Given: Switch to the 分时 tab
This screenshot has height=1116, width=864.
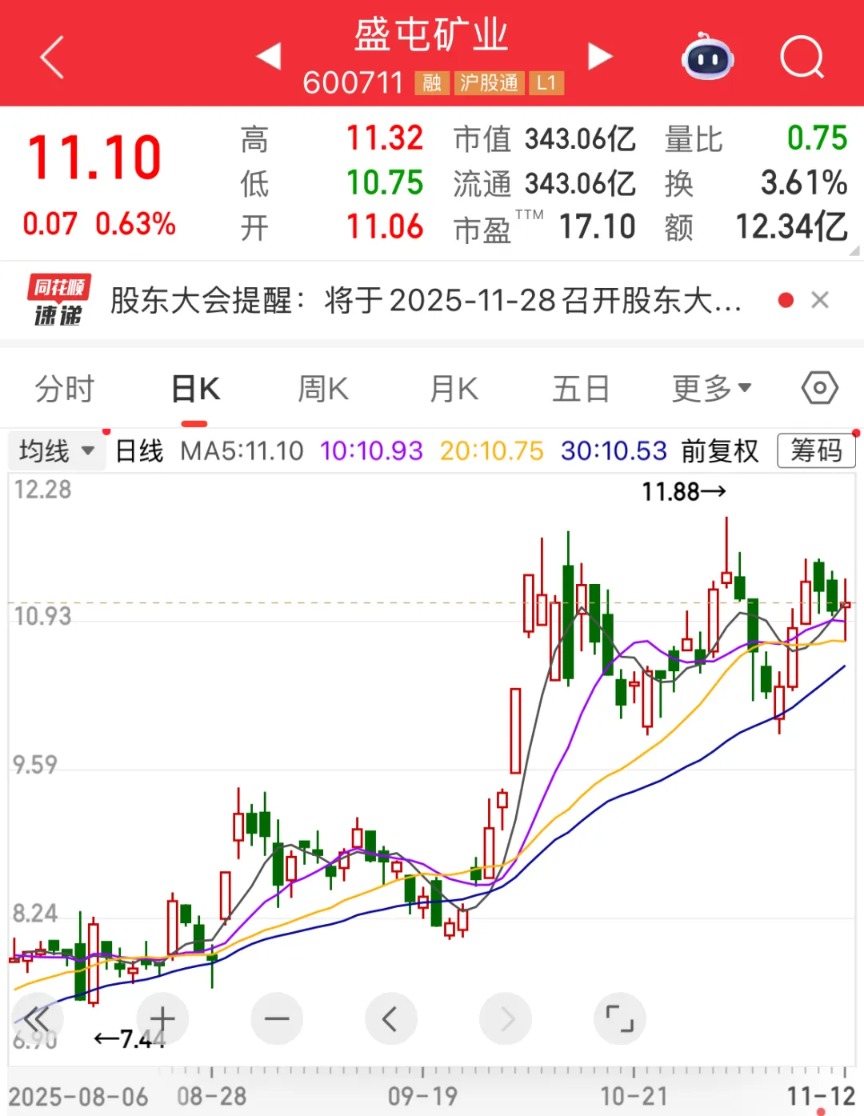Looking at the screenshot, I should [x=64, y=388].
